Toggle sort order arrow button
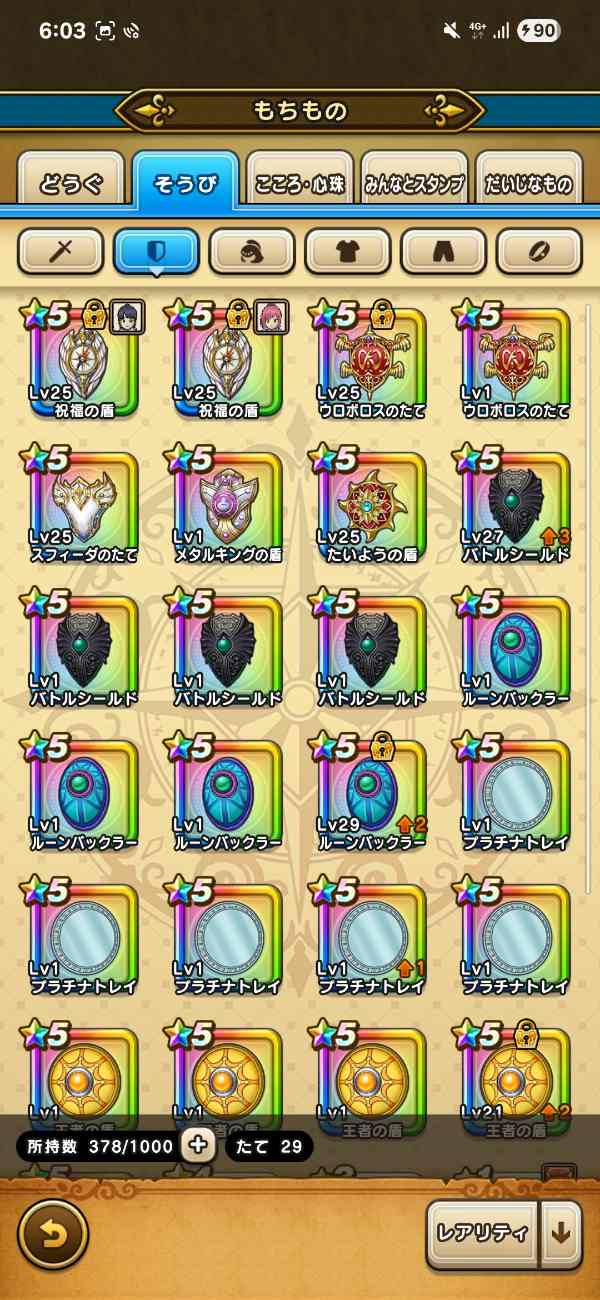 [x=561, y=1233]
